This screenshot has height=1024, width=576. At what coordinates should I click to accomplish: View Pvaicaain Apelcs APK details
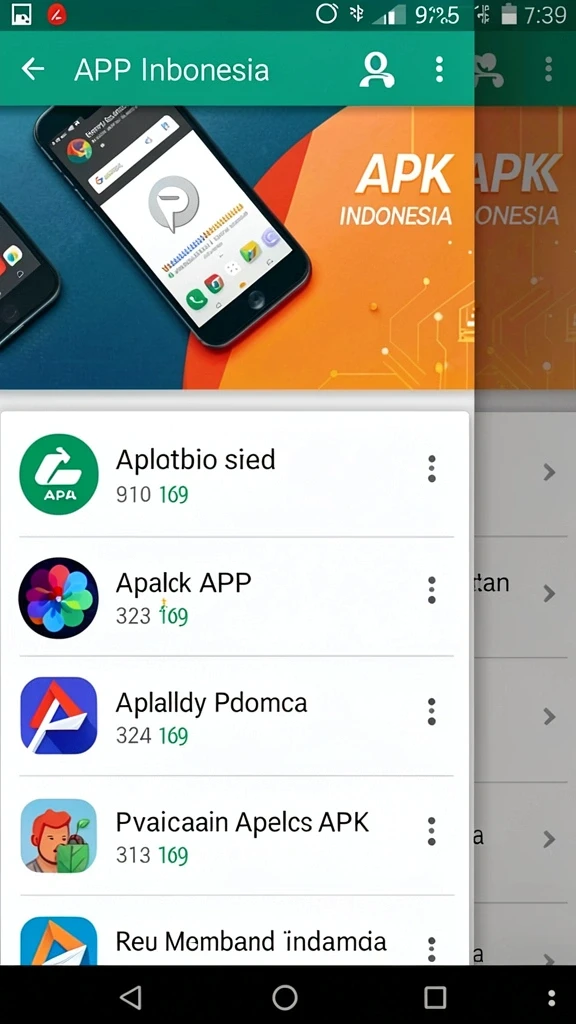(x=235, y=836)
